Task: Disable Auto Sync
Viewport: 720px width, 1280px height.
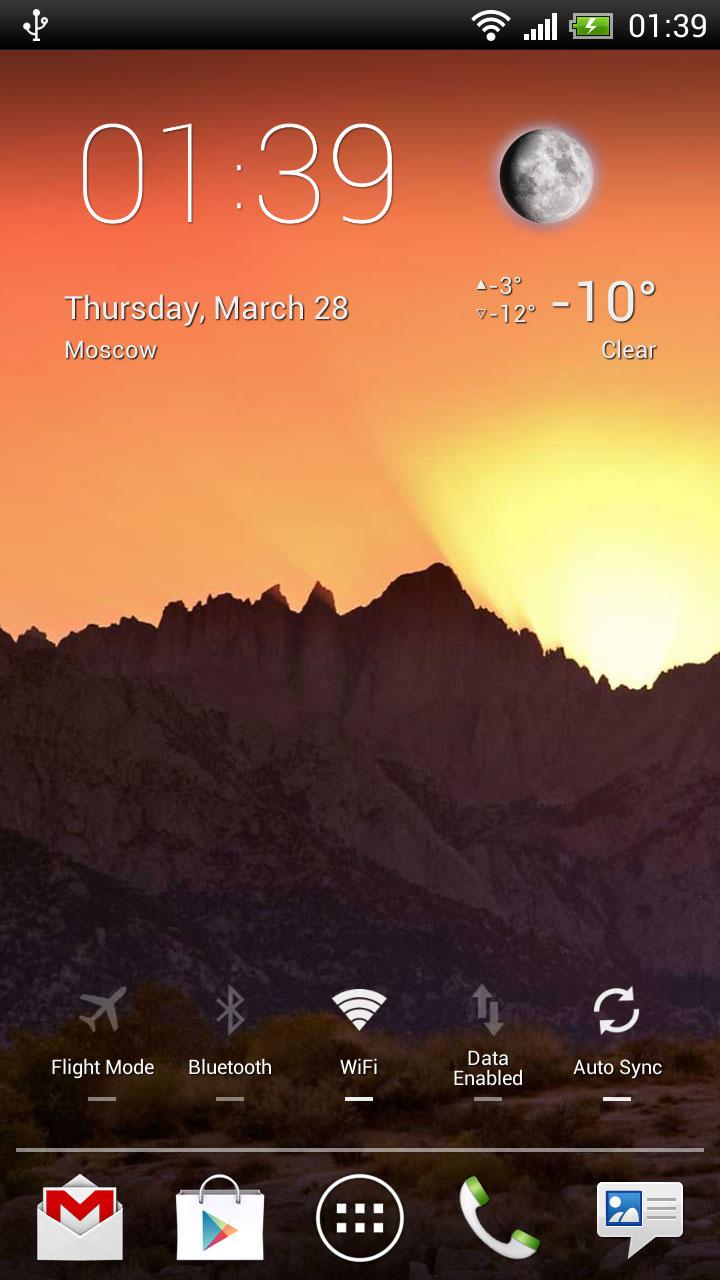Action: [617, 1030]
